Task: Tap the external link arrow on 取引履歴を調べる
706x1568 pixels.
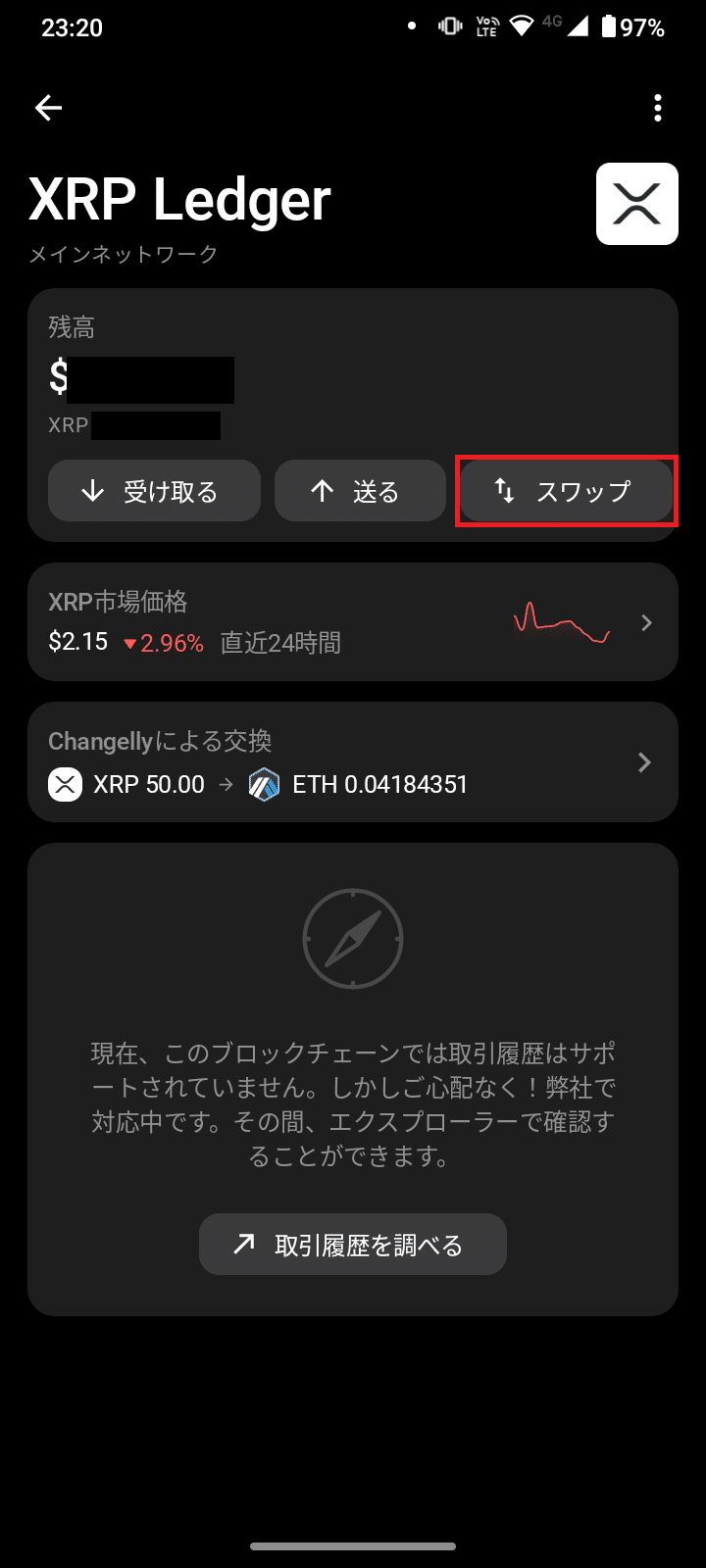Action: tap(242, 1244)
